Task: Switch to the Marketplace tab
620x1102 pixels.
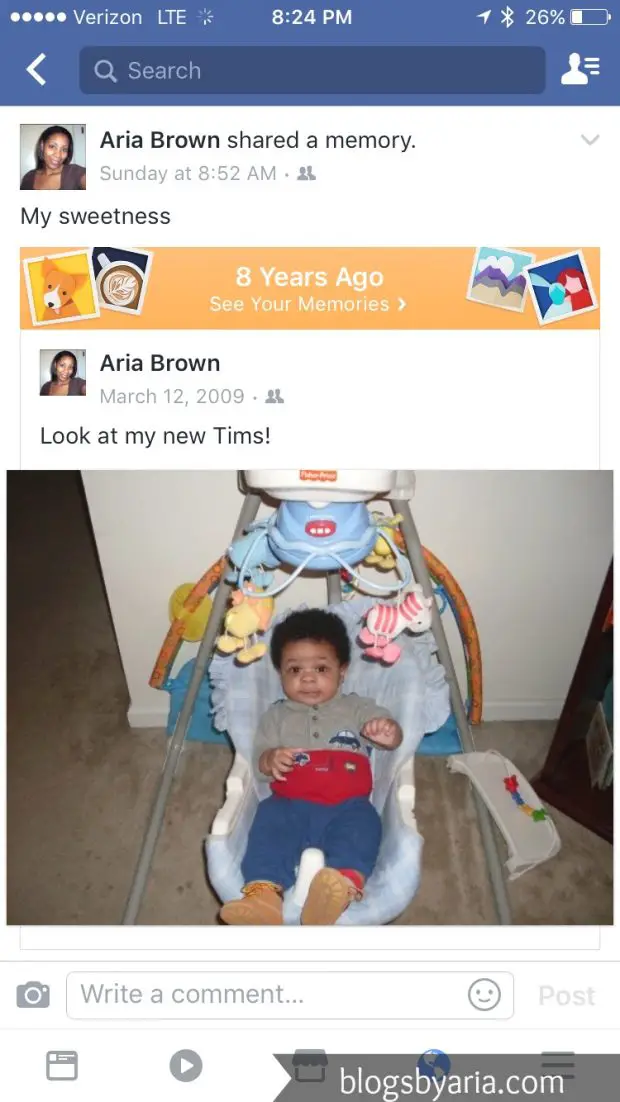Action: pos(310,1065)
